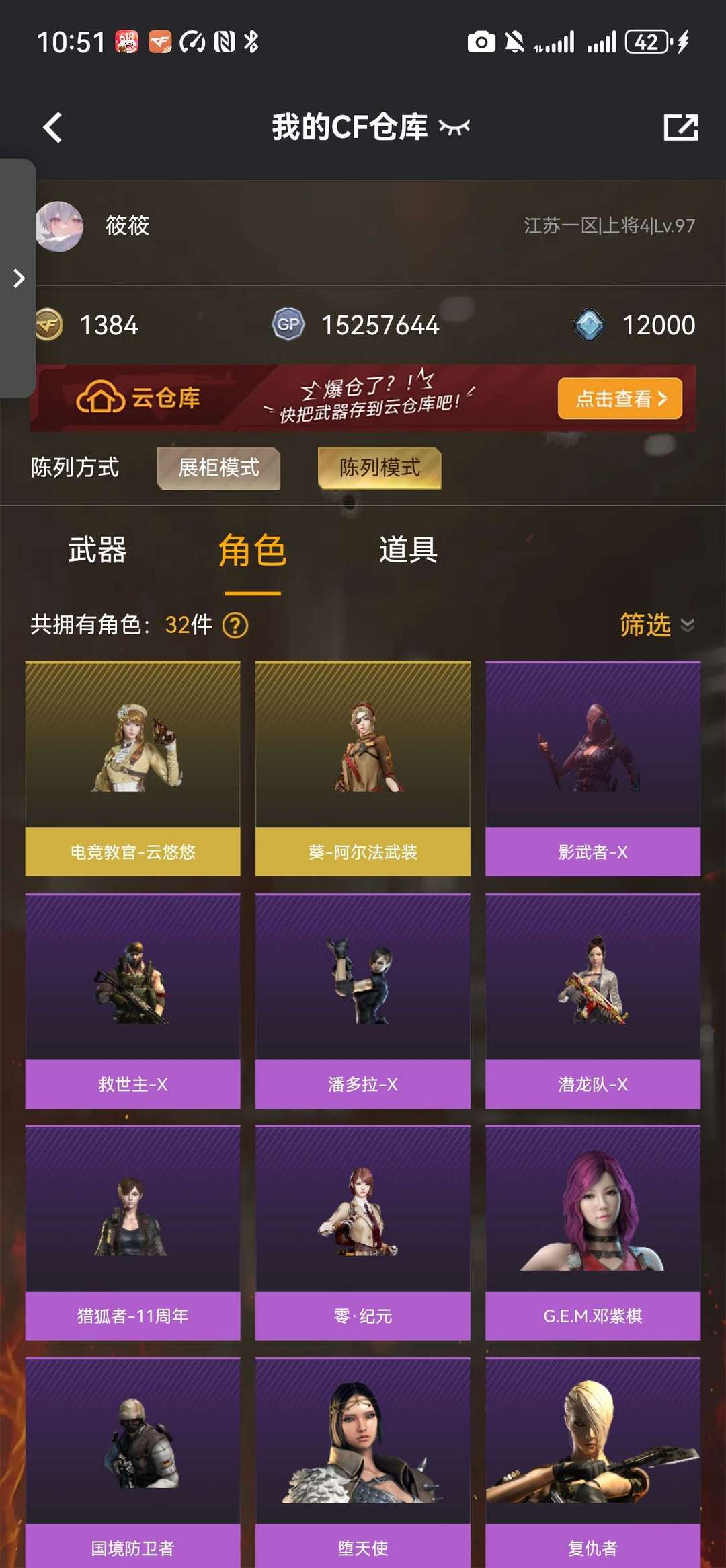
Task: Open the 零·纪元 character card
Action: click(x=362, y=1232)
